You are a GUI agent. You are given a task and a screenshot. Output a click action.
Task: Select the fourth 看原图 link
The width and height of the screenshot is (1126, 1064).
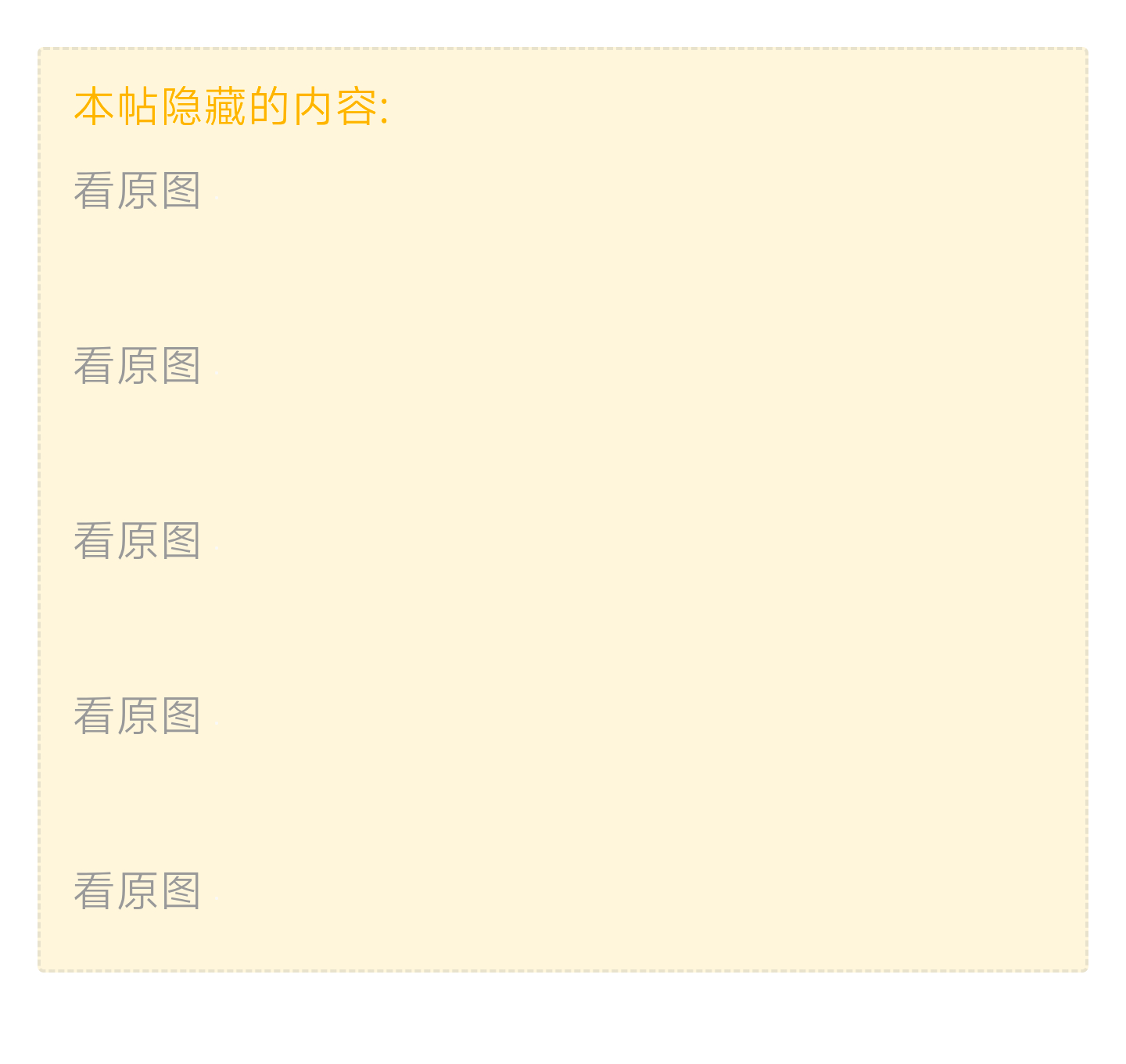pos(137,717)
